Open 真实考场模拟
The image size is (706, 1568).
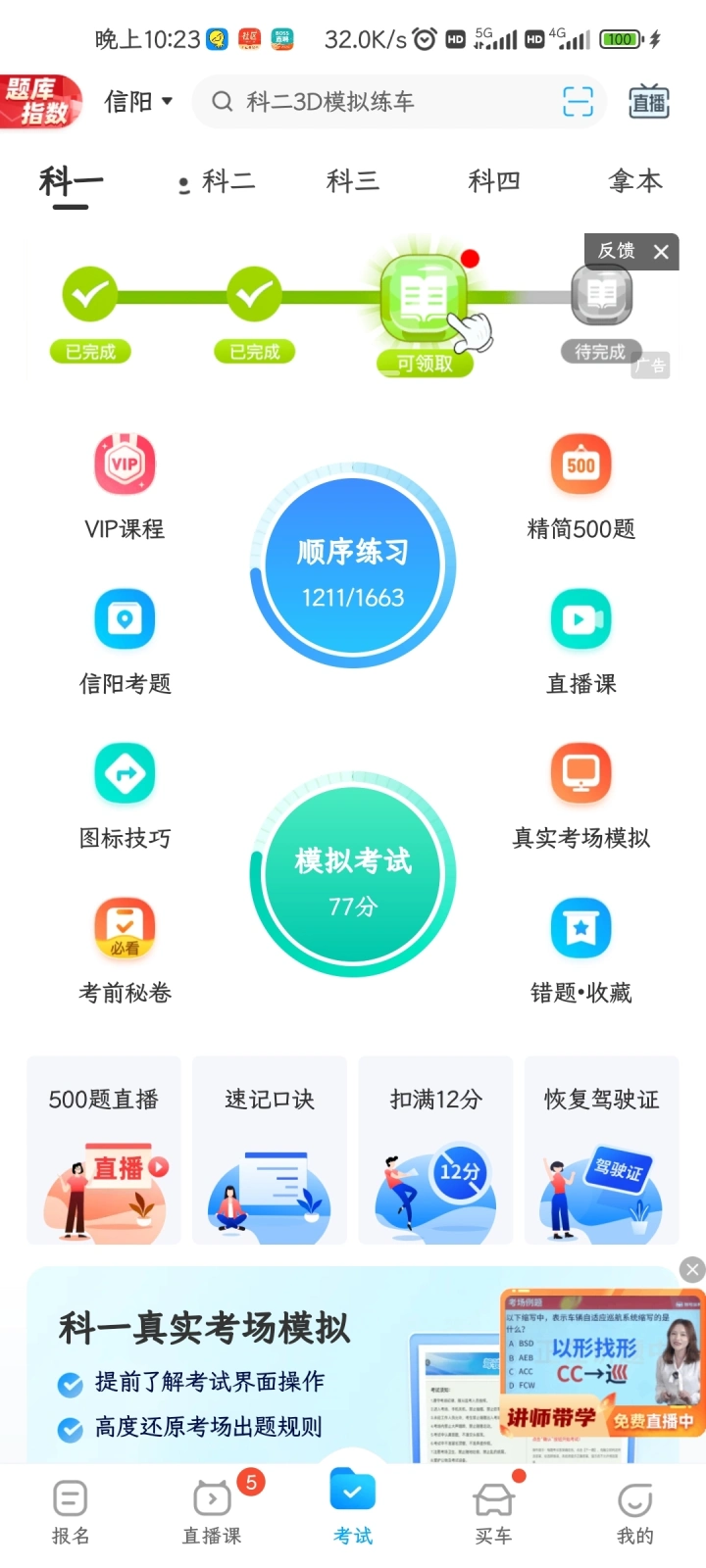click(581, 796)
